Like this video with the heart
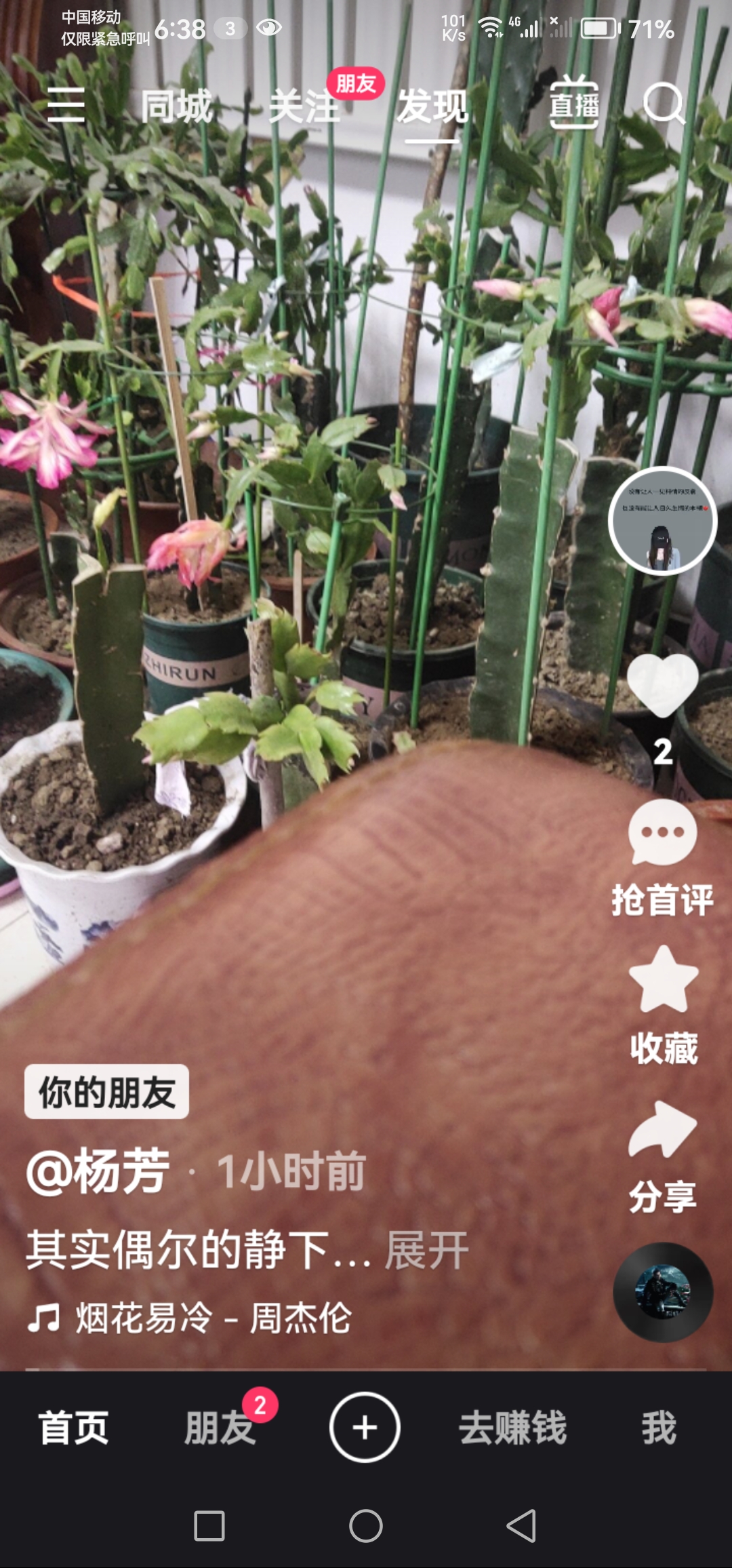The width and height of the screenshot is (732, 1568). [662, 686]
